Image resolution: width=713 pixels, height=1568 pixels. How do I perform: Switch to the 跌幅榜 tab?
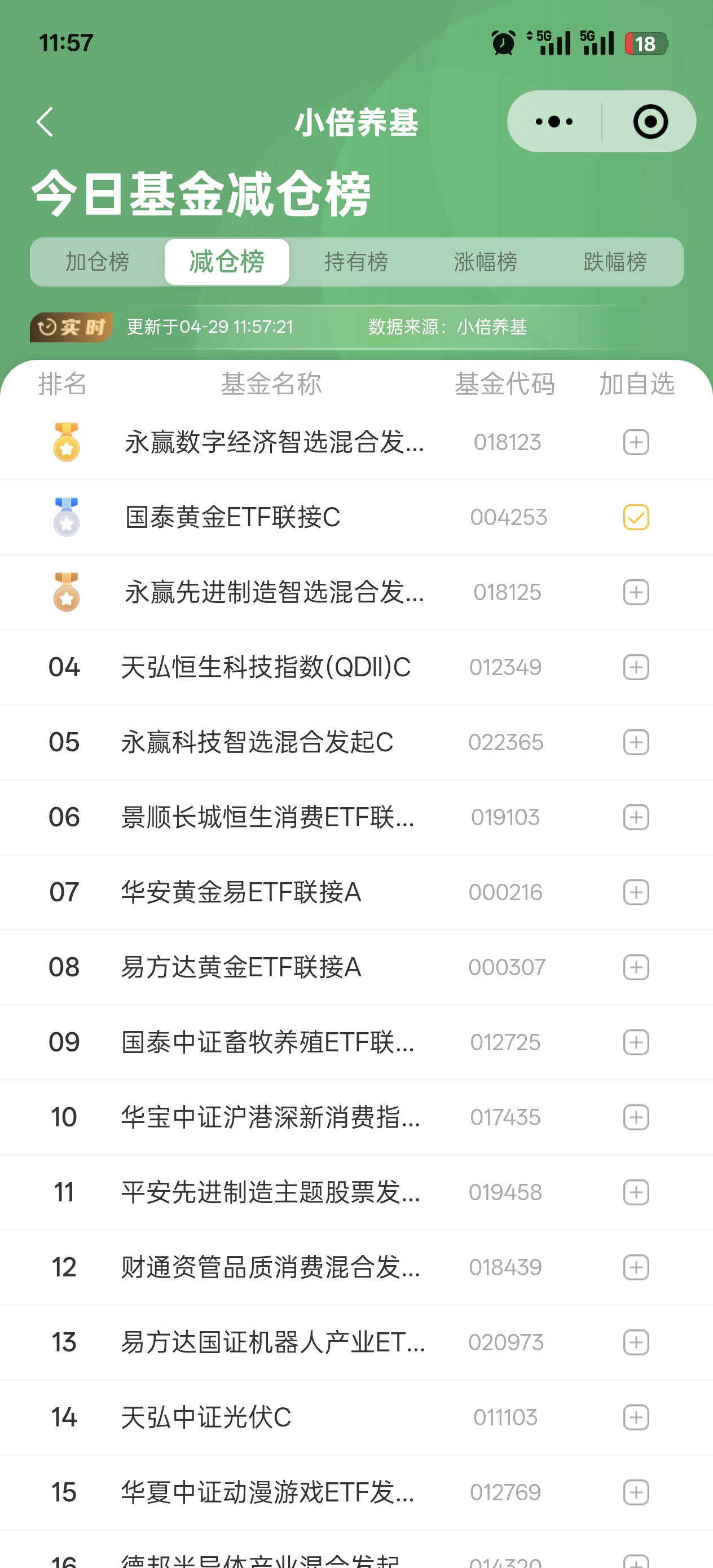click(615, 262)
